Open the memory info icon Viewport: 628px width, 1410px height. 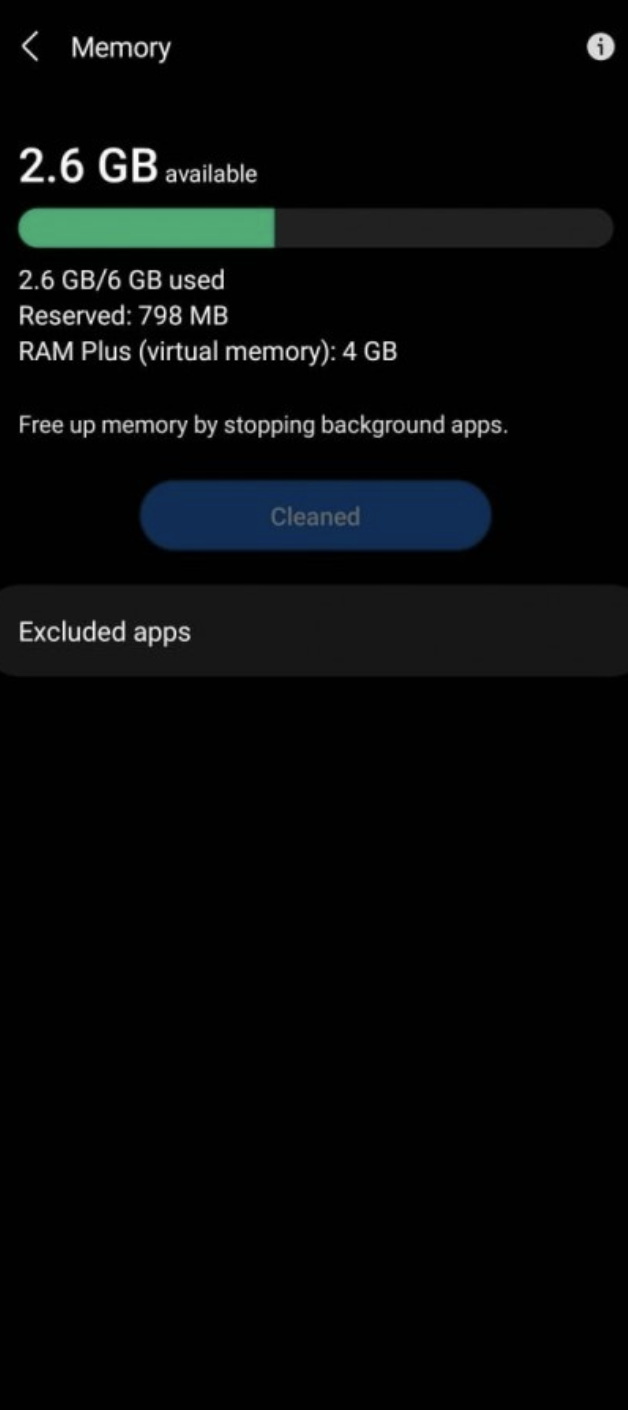(x=600, y=47)
